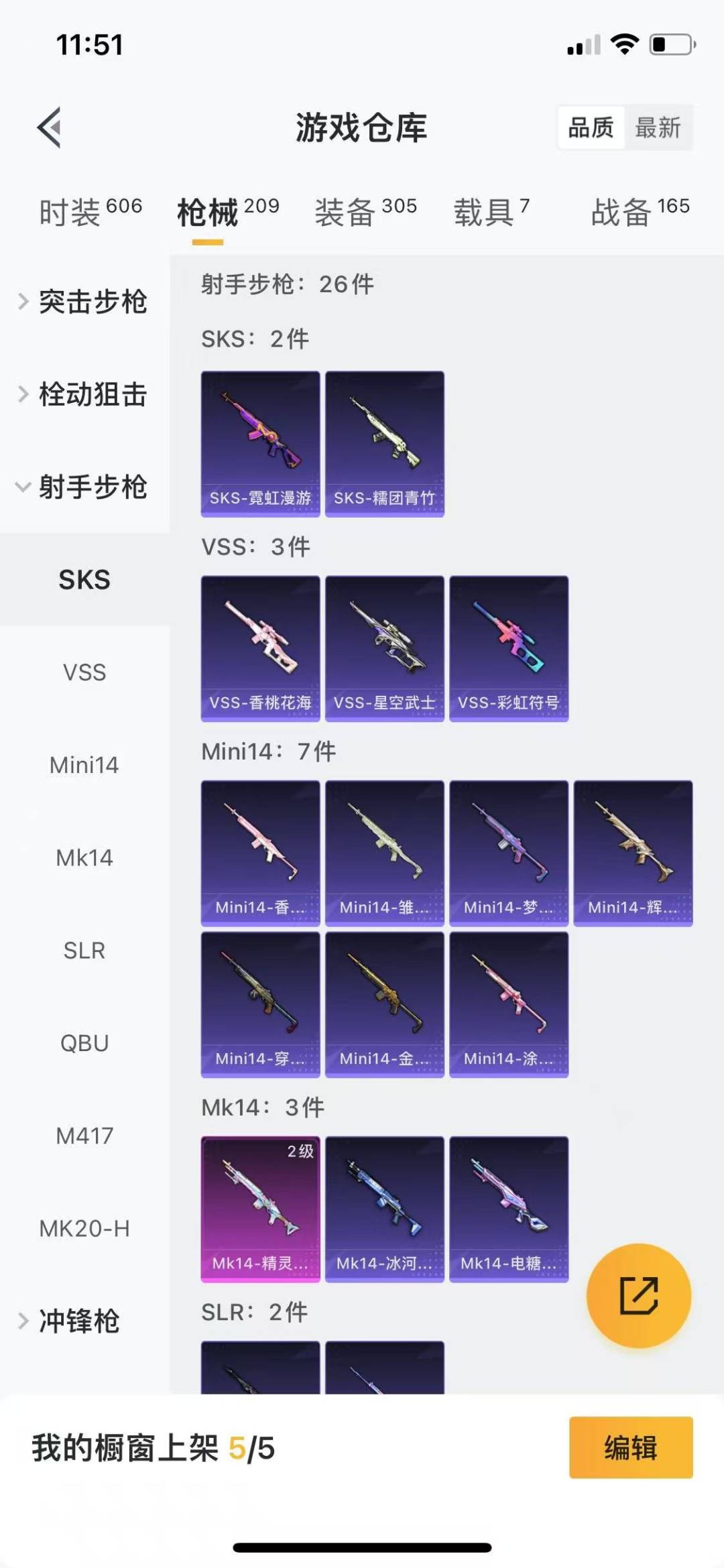Select VSS in the sidebar
724x1568 pixels.
84,672
